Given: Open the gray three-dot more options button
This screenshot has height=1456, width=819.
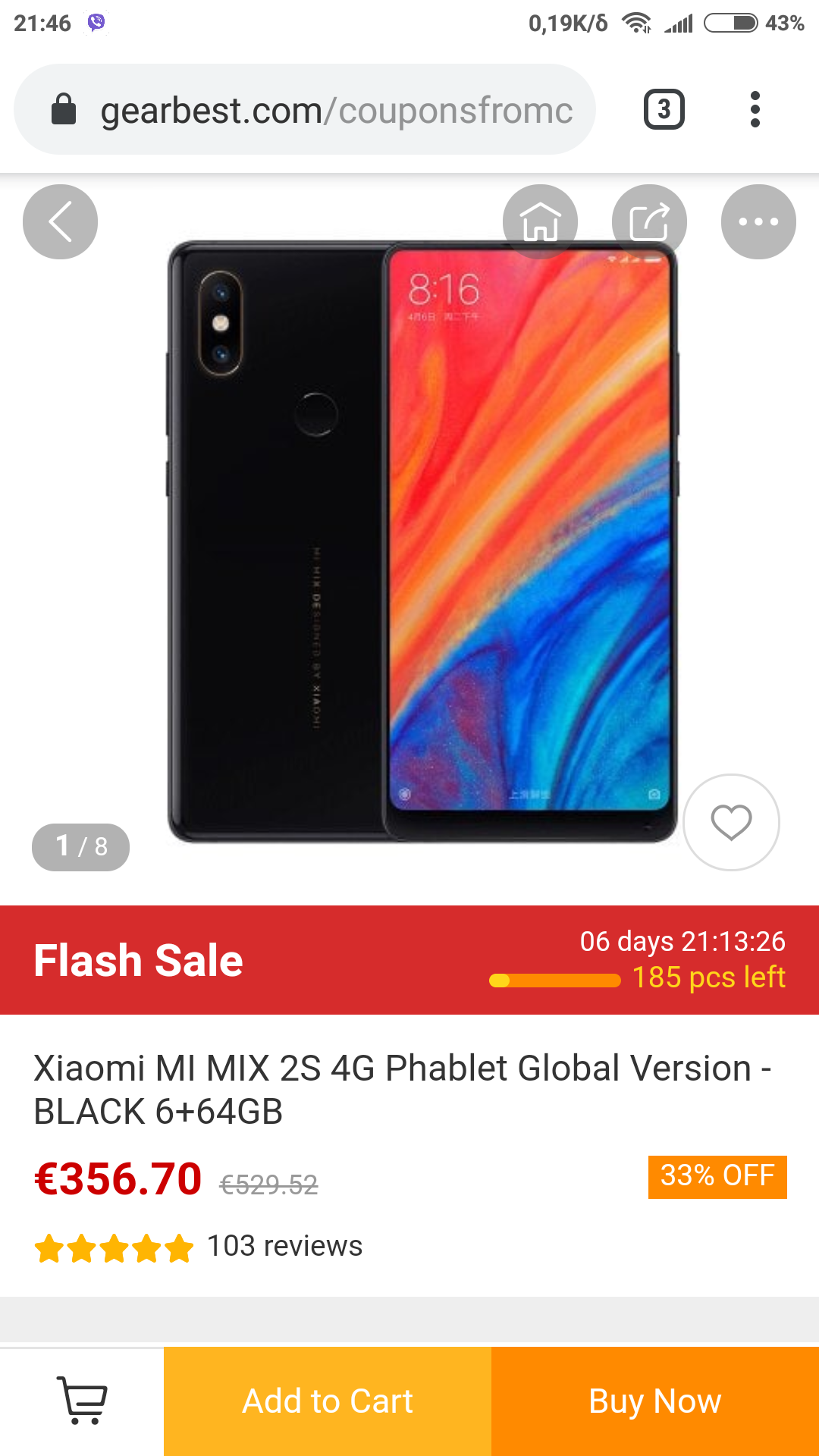Looking at the screenshot, I should (758, 221).
